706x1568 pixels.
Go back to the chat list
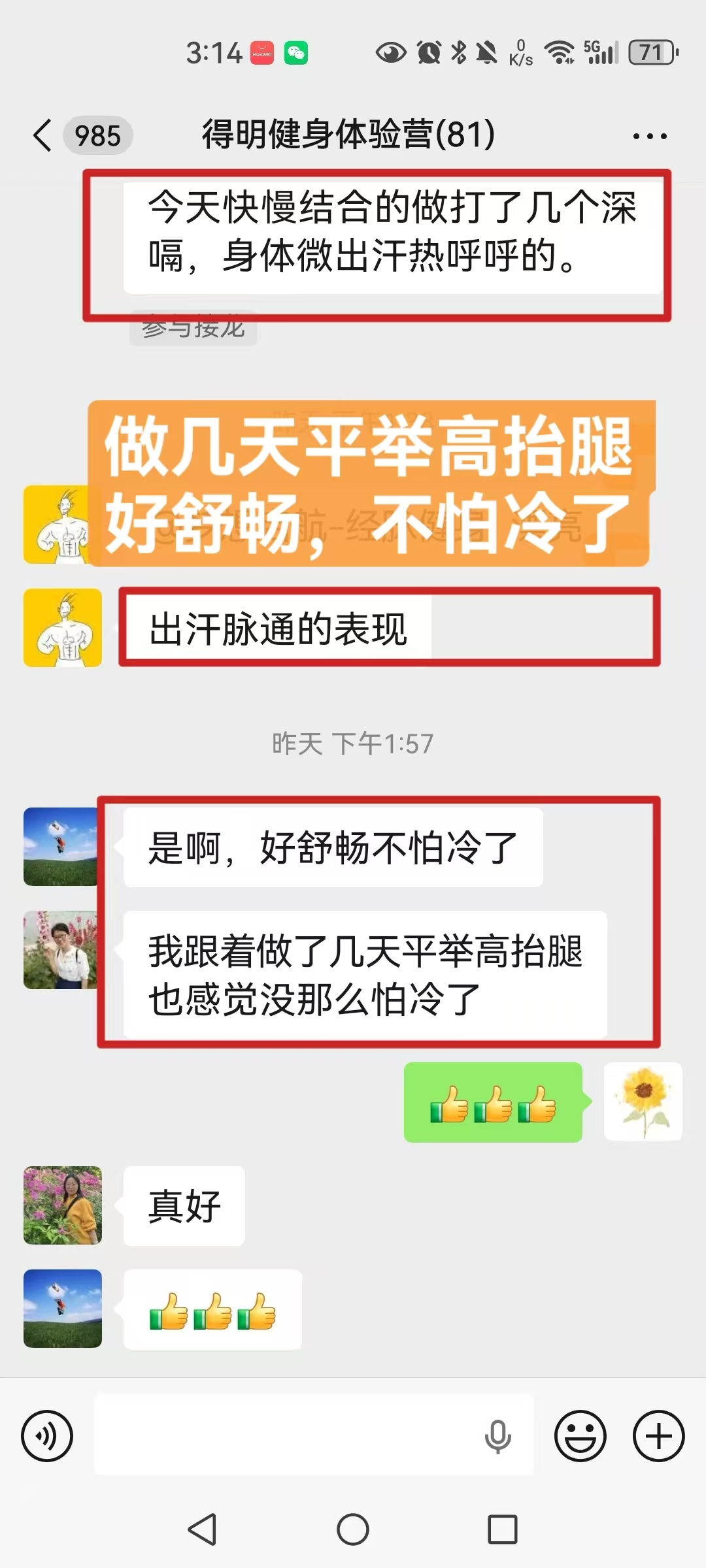[43, 136]
